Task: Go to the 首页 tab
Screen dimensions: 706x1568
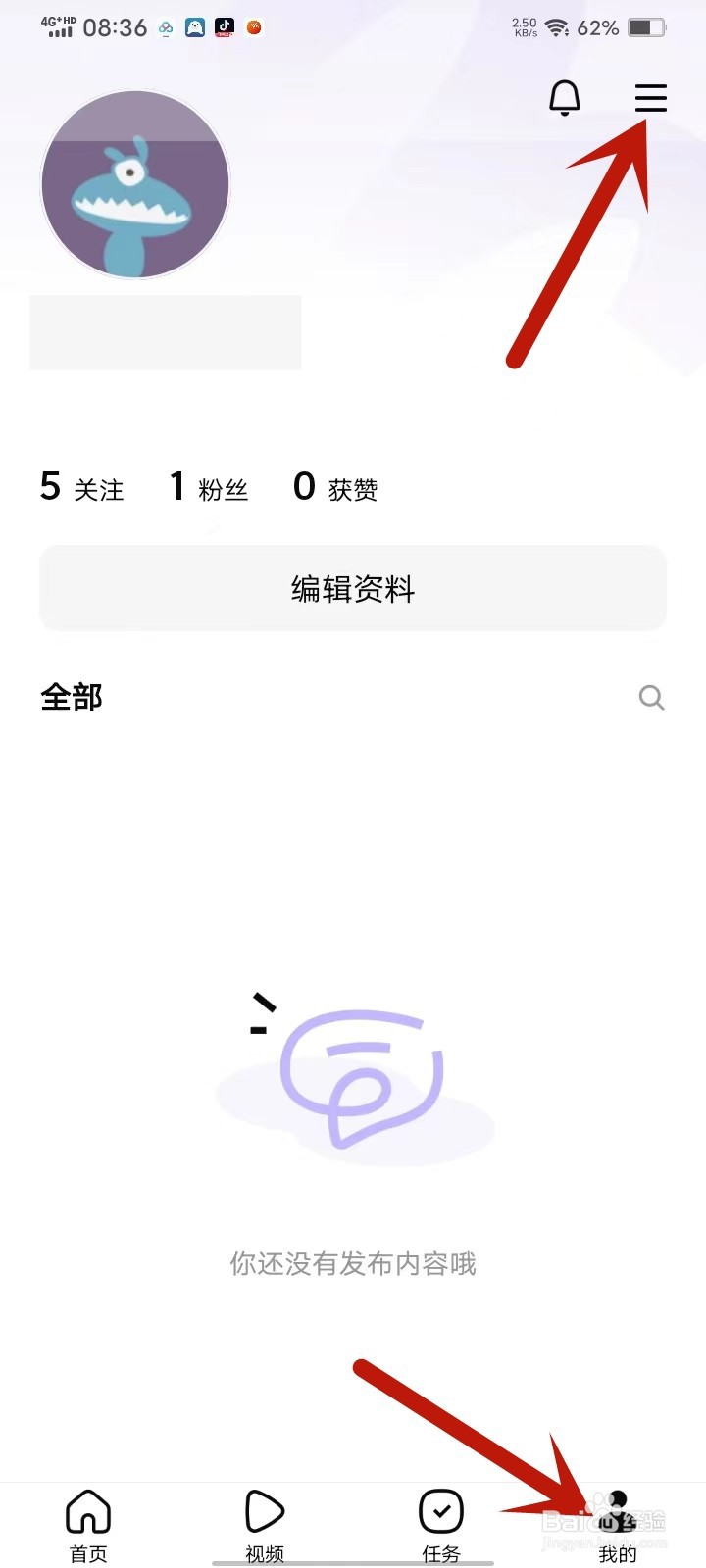Action: 88,1525
